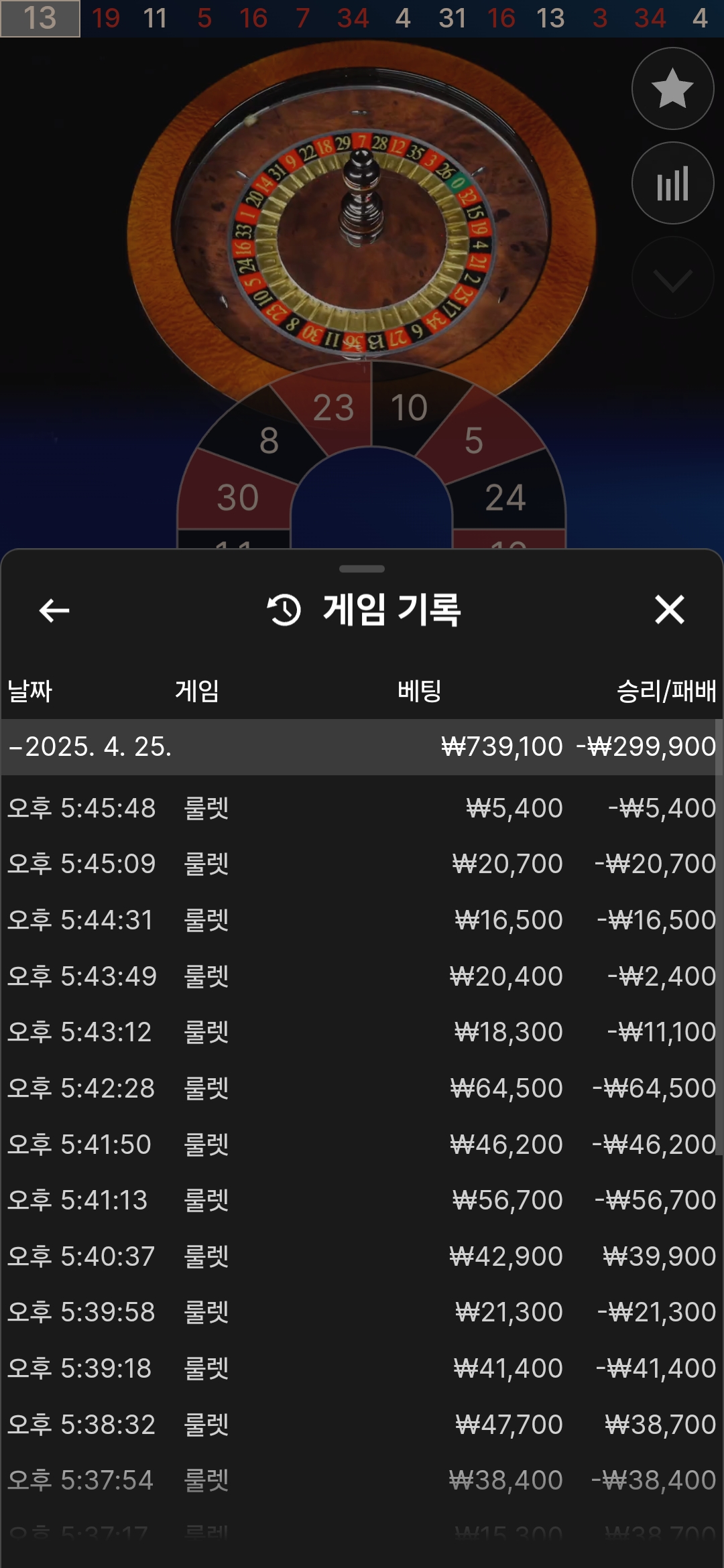The height and width of the screenshot is (1568, 724).
Task: Open the 오후 5:37:54 룰렛 record
Action: [x=362, y=1480]
